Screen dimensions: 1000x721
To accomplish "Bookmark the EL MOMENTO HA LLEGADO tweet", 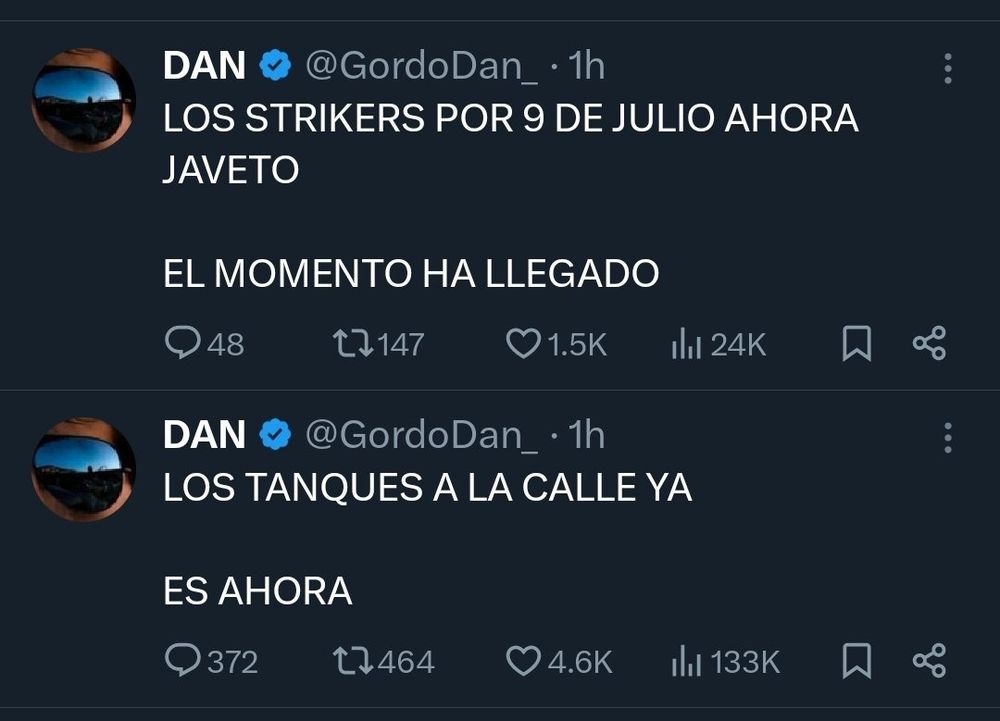I will click(x=856, y=344).
